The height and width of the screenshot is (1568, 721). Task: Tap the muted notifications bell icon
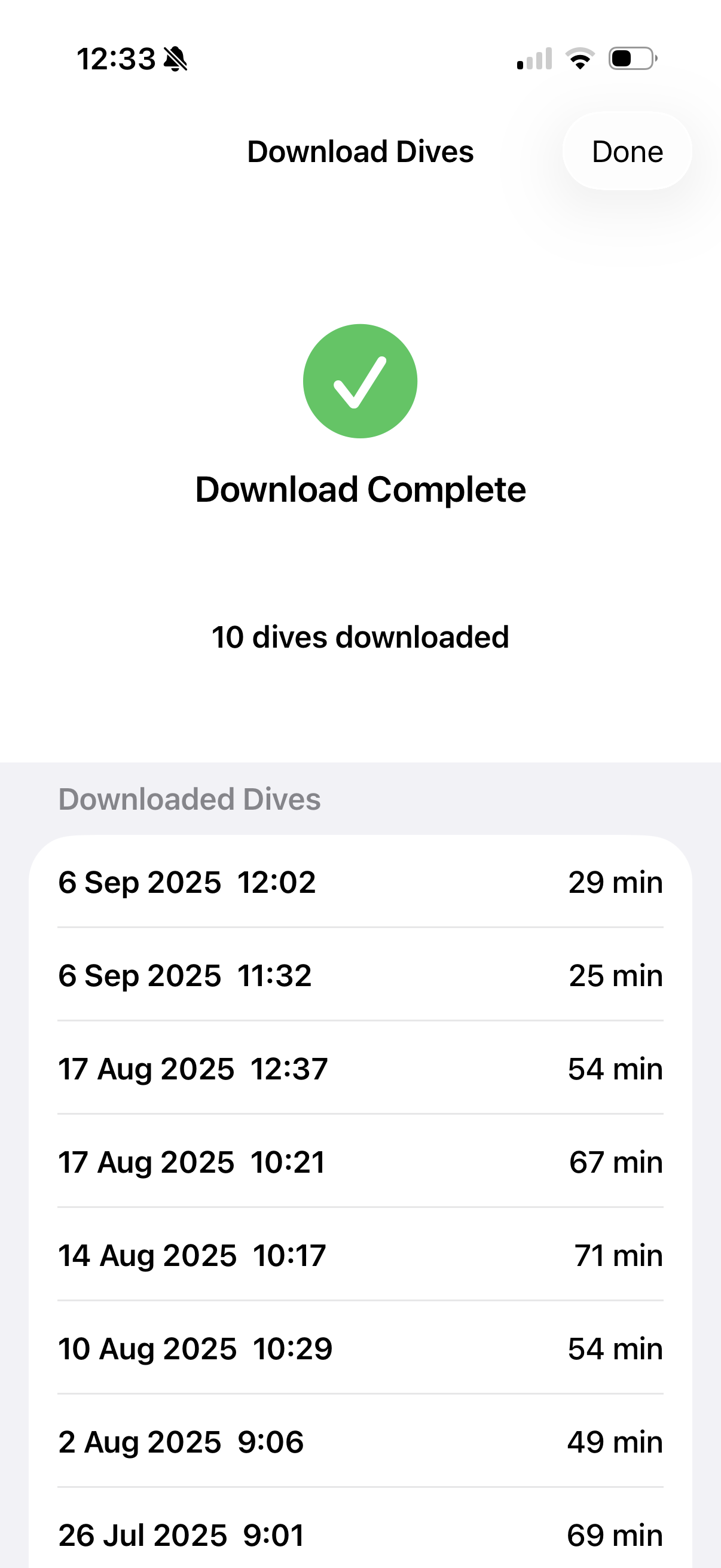point(174,58)
